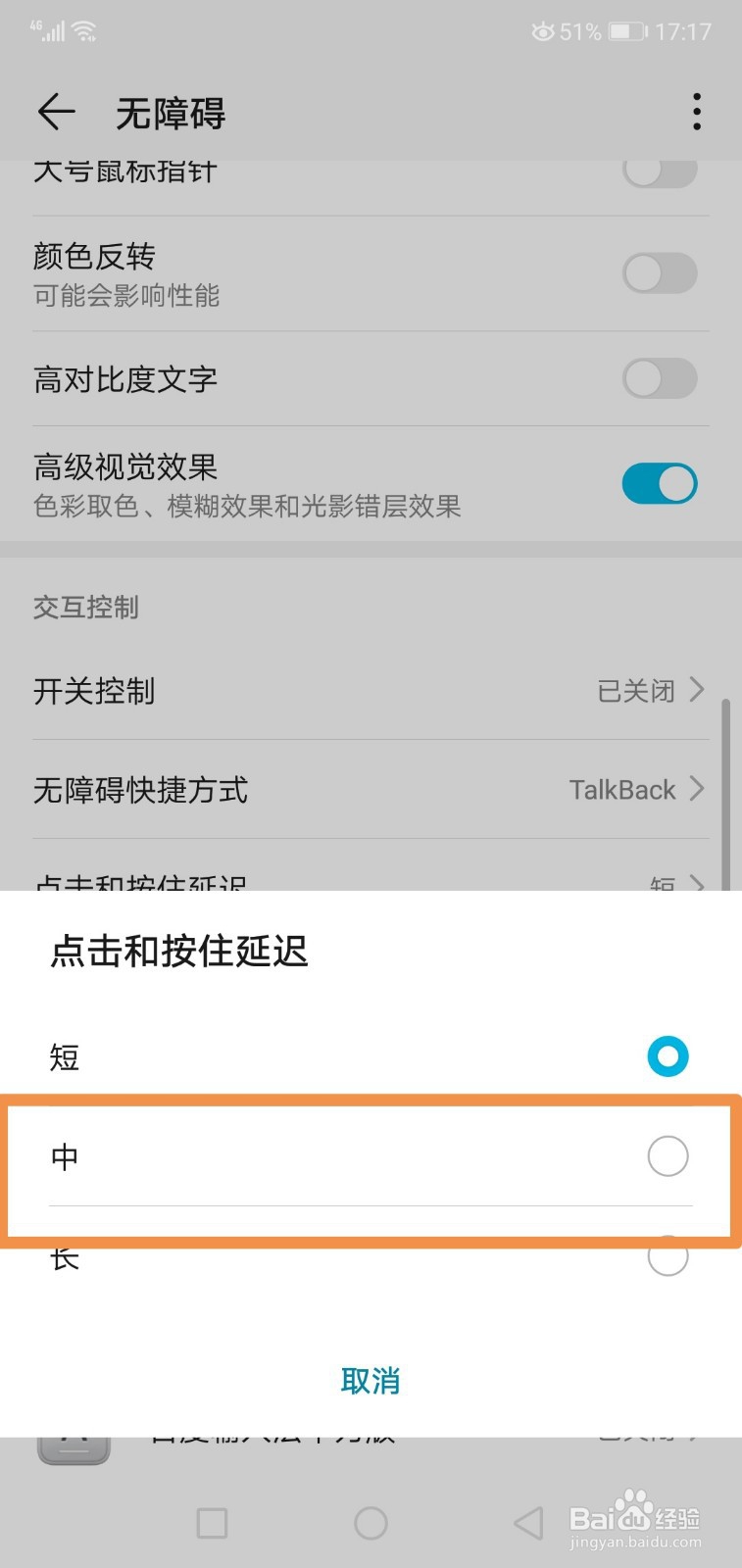
Task: Expand 无障碍快捷方式 TalkBack shortcut settings
Action: (371, 790)
